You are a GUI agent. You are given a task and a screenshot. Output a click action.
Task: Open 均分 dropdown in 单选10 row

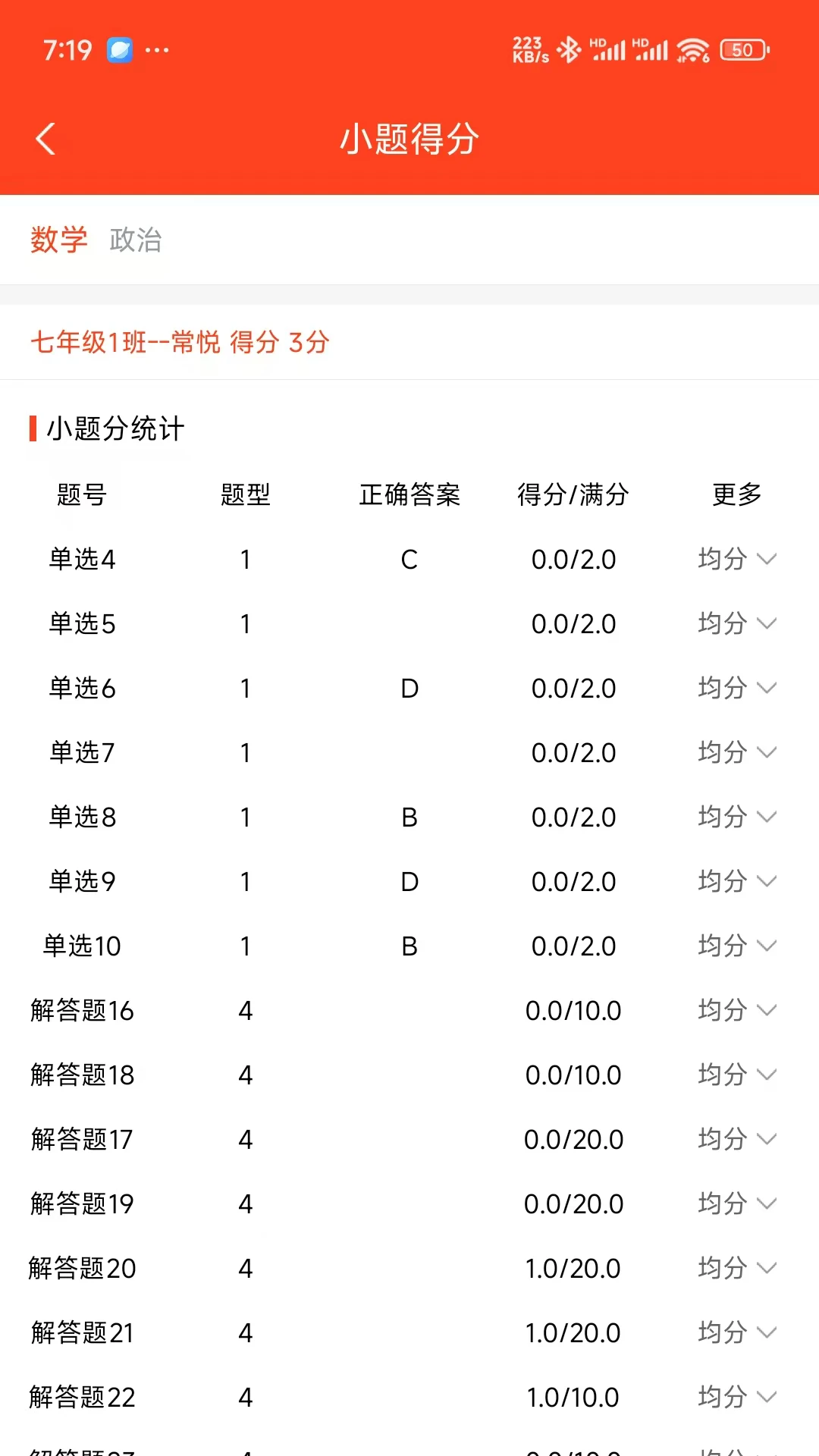737,946
